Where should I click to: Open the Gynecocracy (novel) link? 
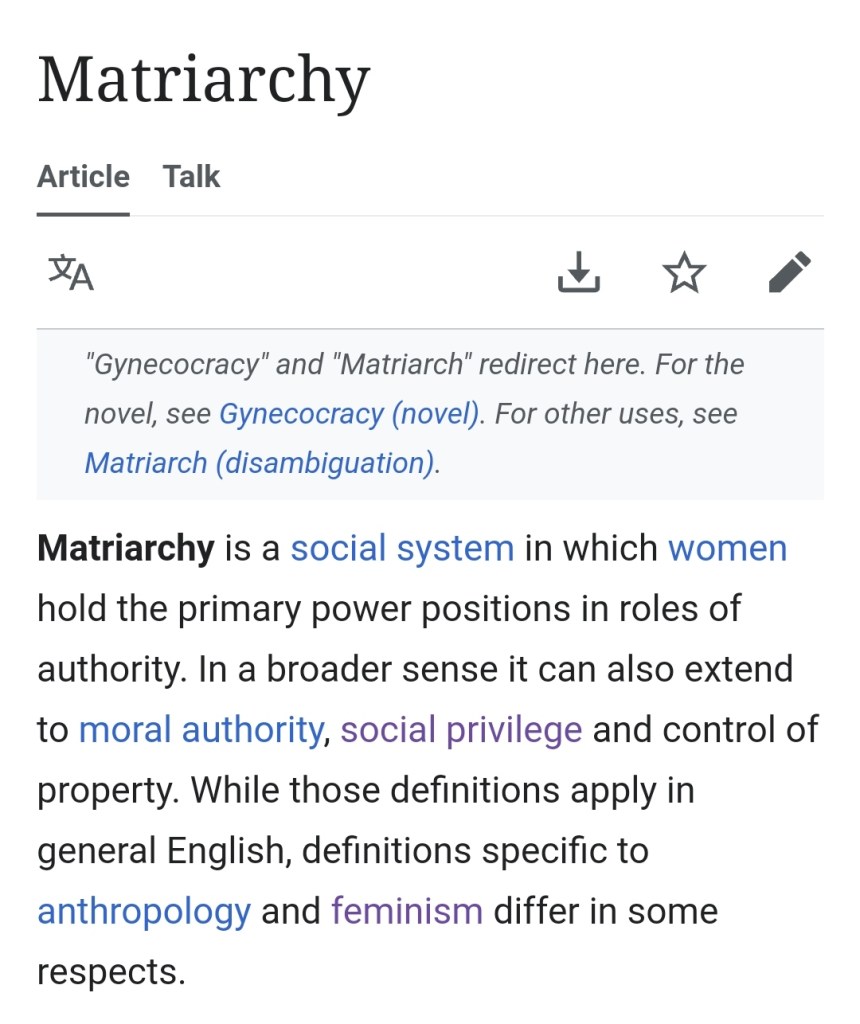point(350,414)
